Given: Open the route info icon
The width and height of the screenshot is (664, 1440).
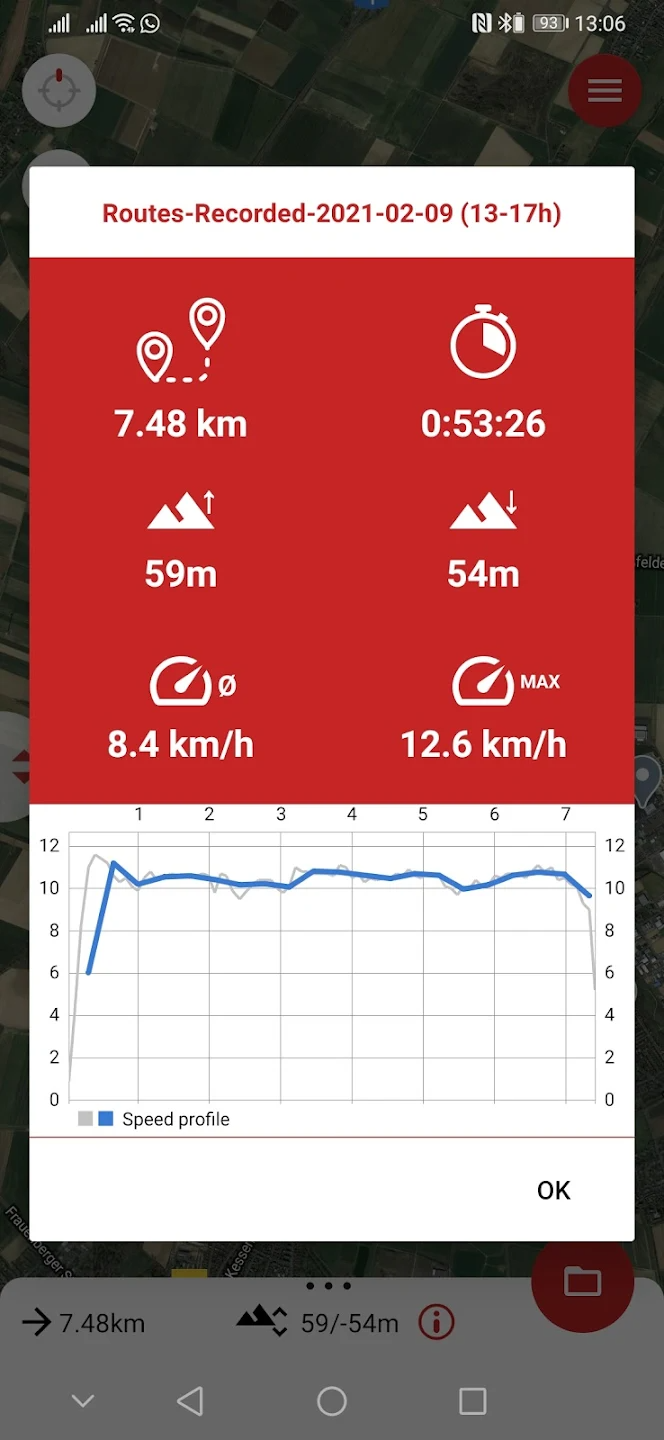Looking at the screenshot, I should pyautogui.click(x=436, y=1323).
